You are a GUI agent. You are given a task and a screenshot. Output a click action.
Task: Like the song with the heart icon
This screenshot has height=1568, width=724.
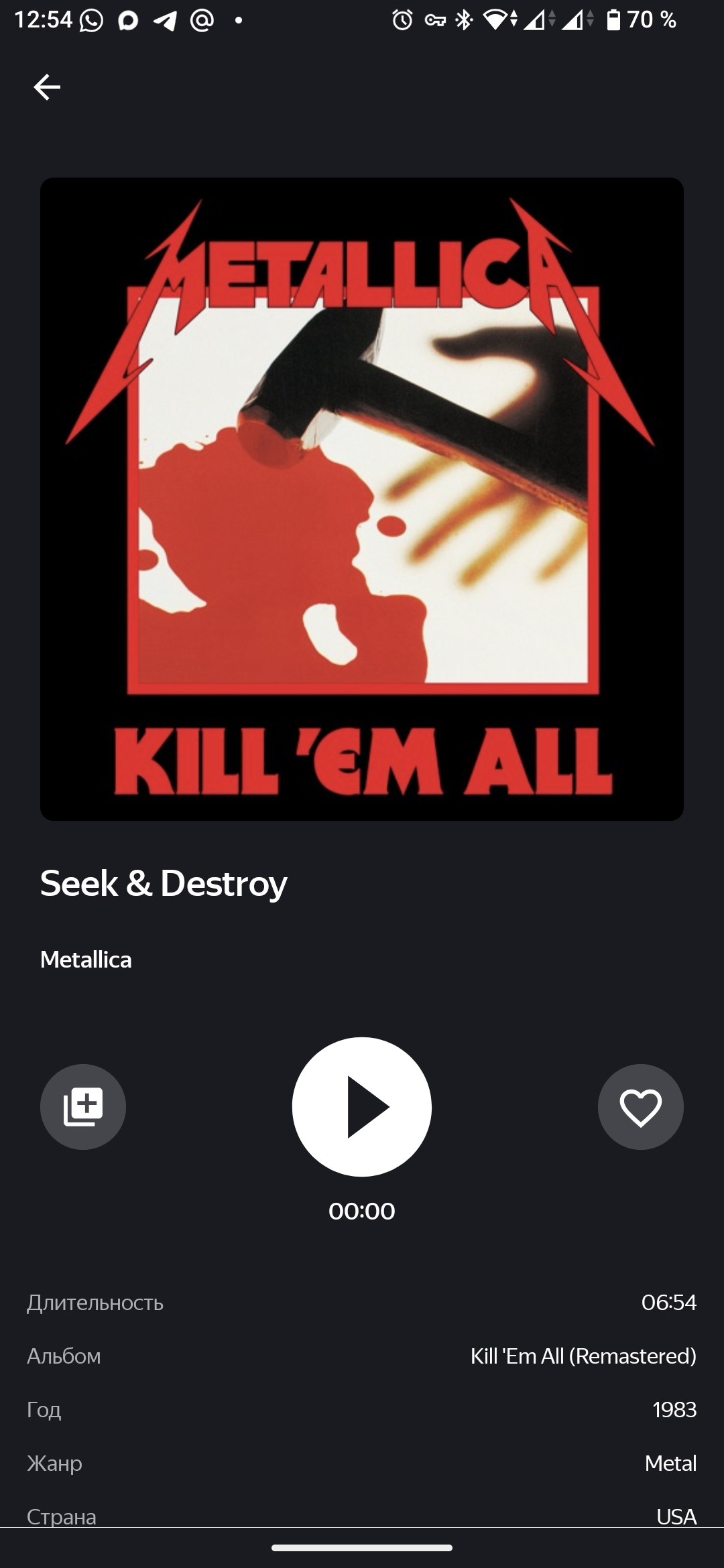point(641,1106)
